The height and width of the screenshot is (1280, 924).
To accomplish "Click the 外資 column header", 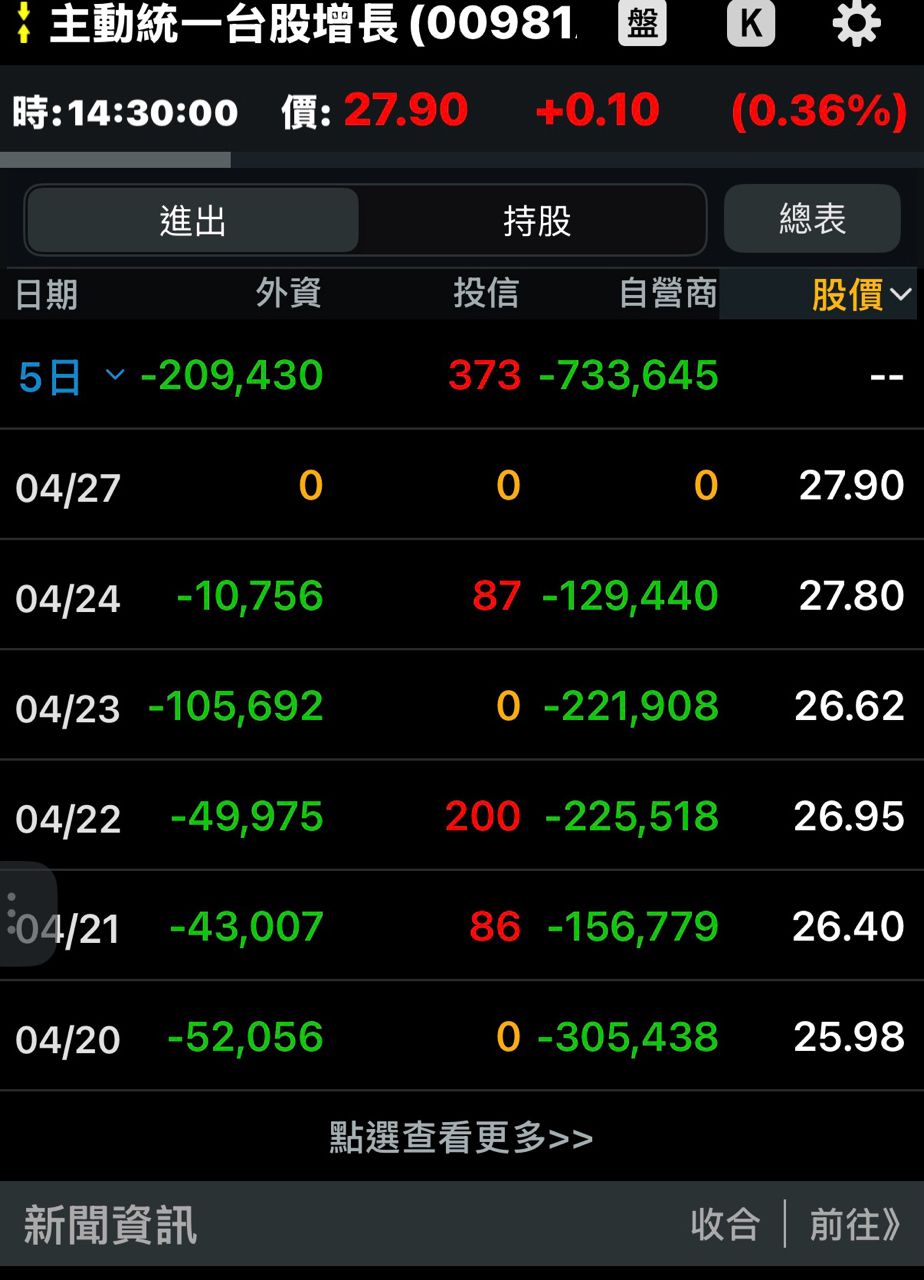I will (x=288, y=293).
